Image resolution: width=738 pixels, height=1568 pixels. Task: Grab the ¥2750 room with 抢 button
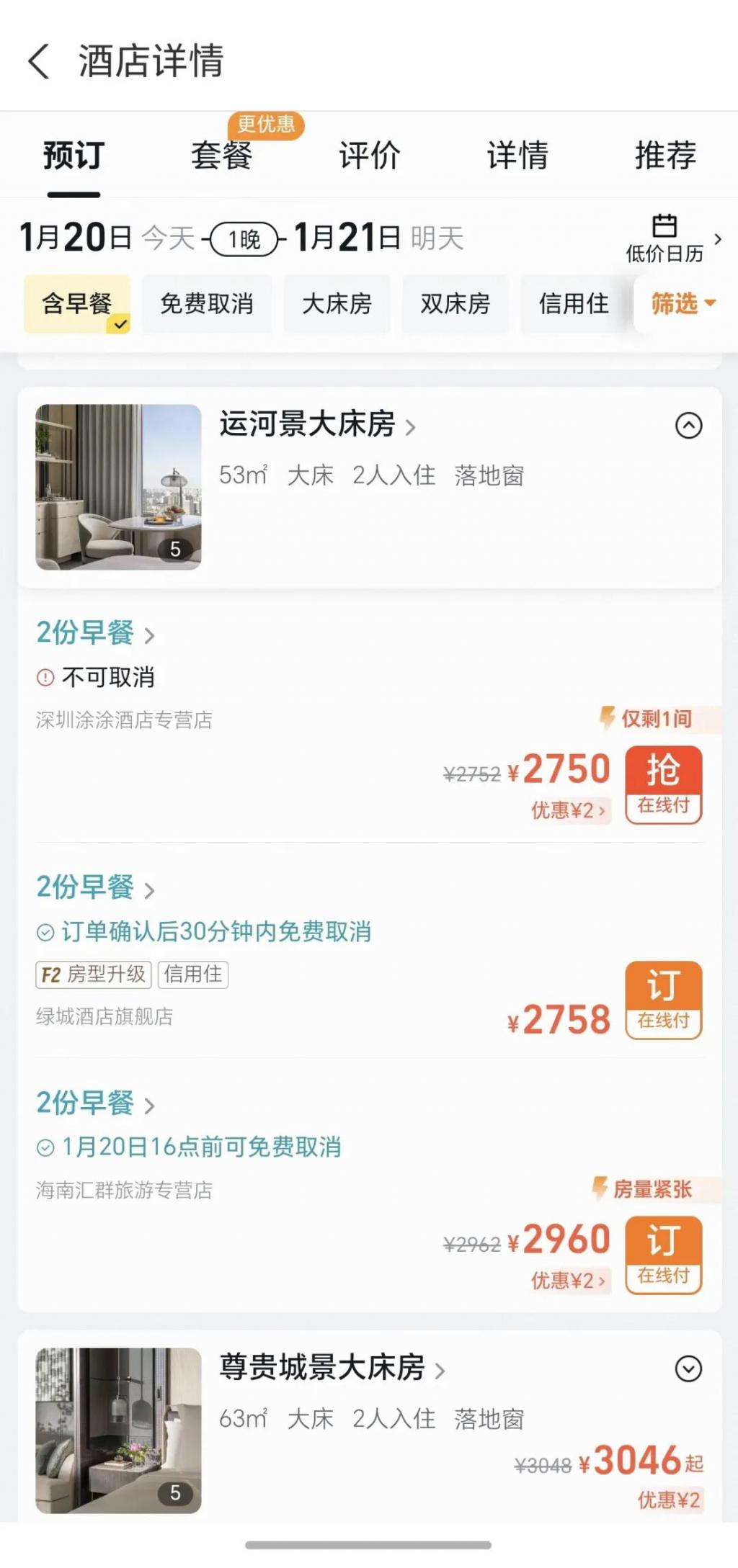pyautogui.click(x=663, y=784)
